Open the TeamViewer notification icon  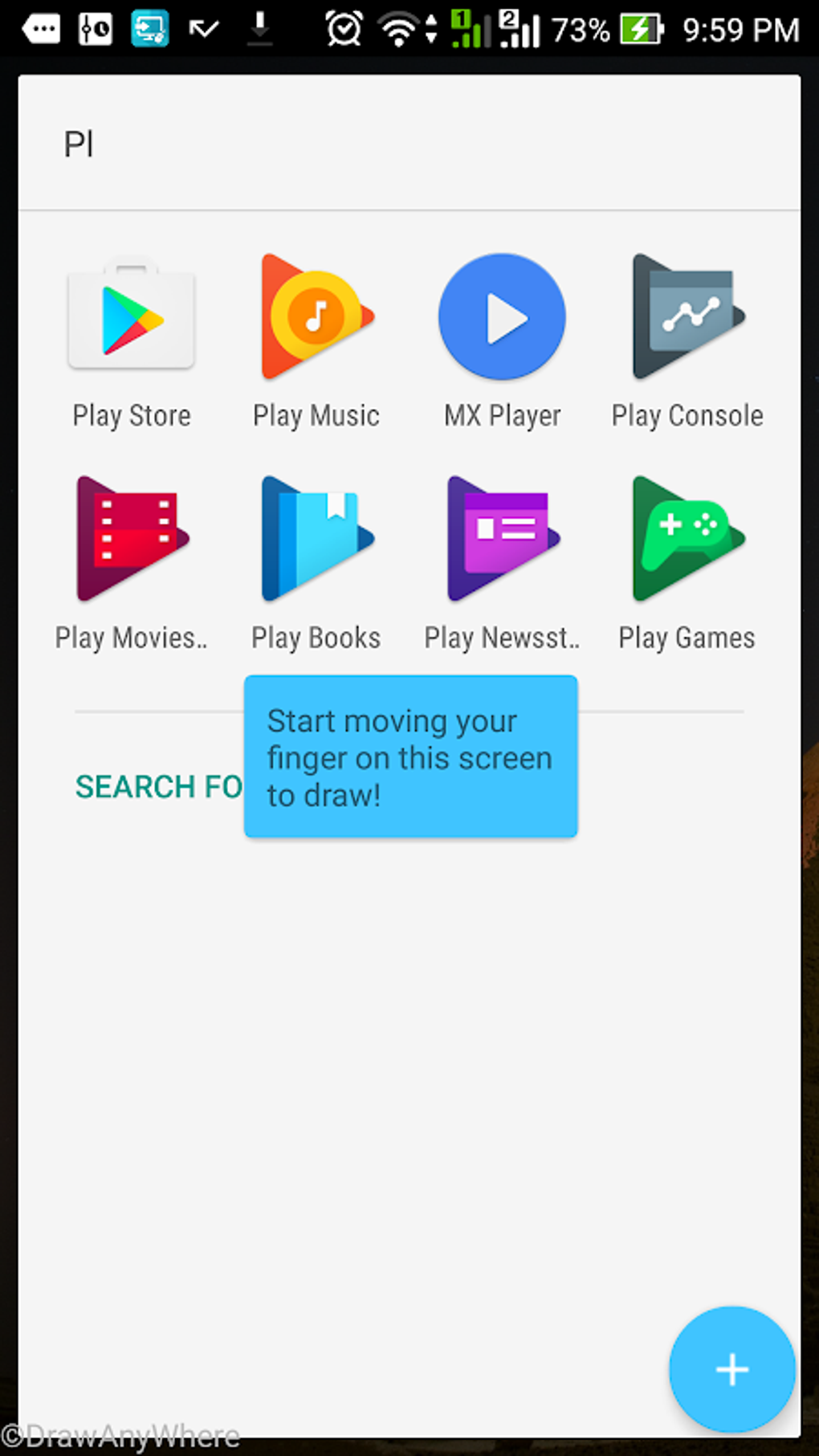point(149,29)
